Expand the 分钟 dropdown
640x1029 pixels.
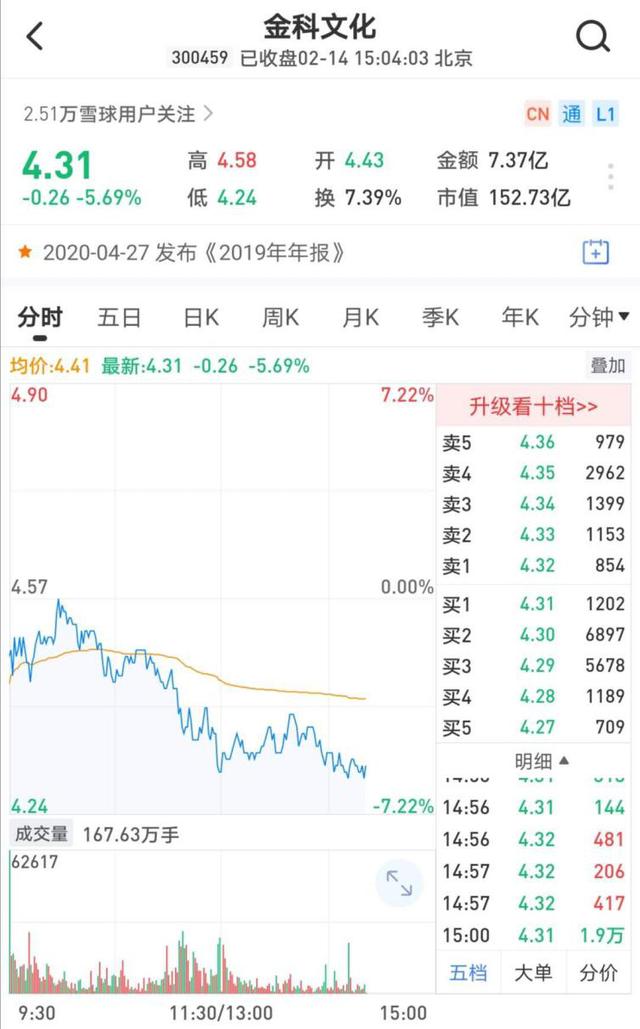click(x=599, y=318)
